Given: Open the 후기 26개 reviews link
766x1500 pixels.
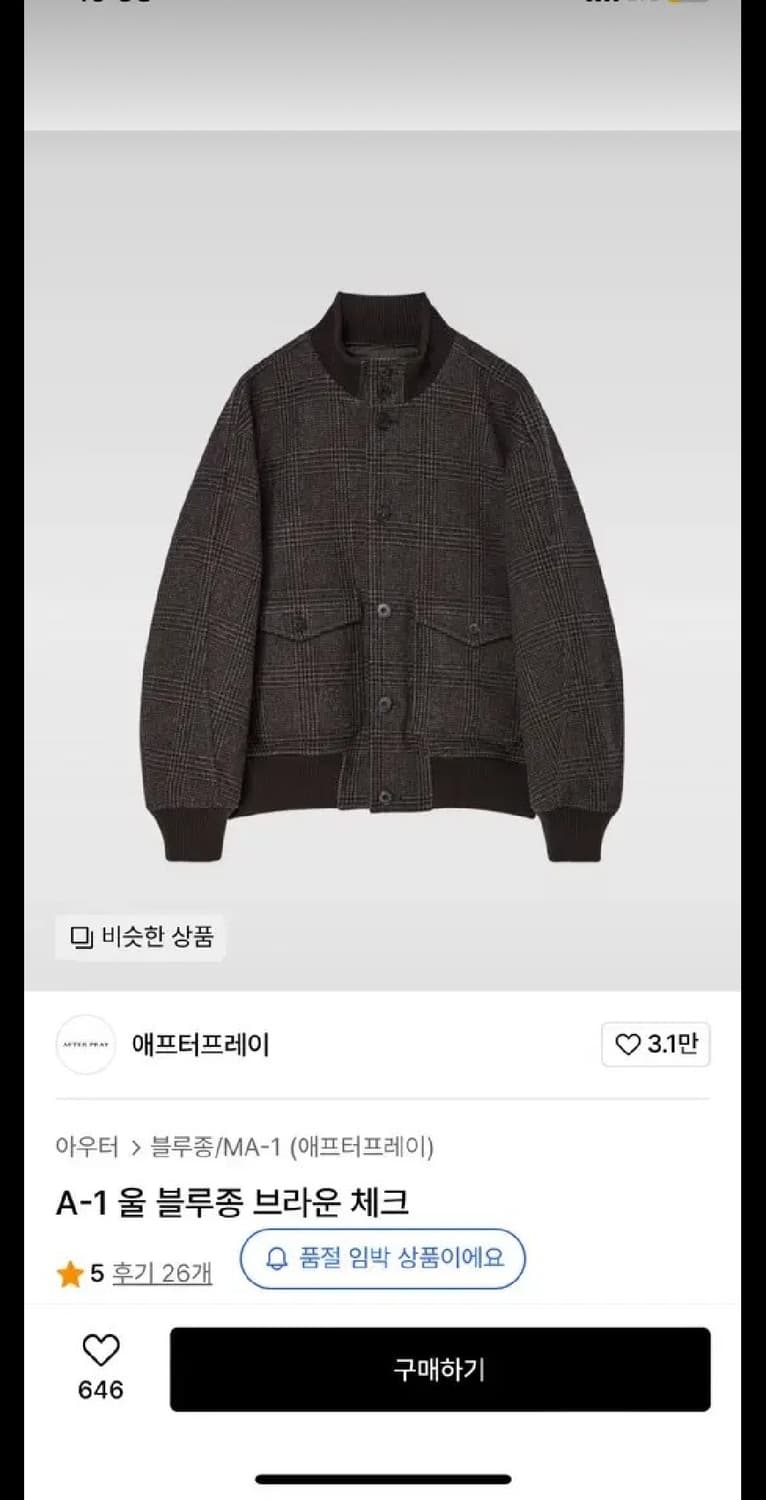Looking at the screenshot, I should pyautogui.click(x=162, y=1273).
